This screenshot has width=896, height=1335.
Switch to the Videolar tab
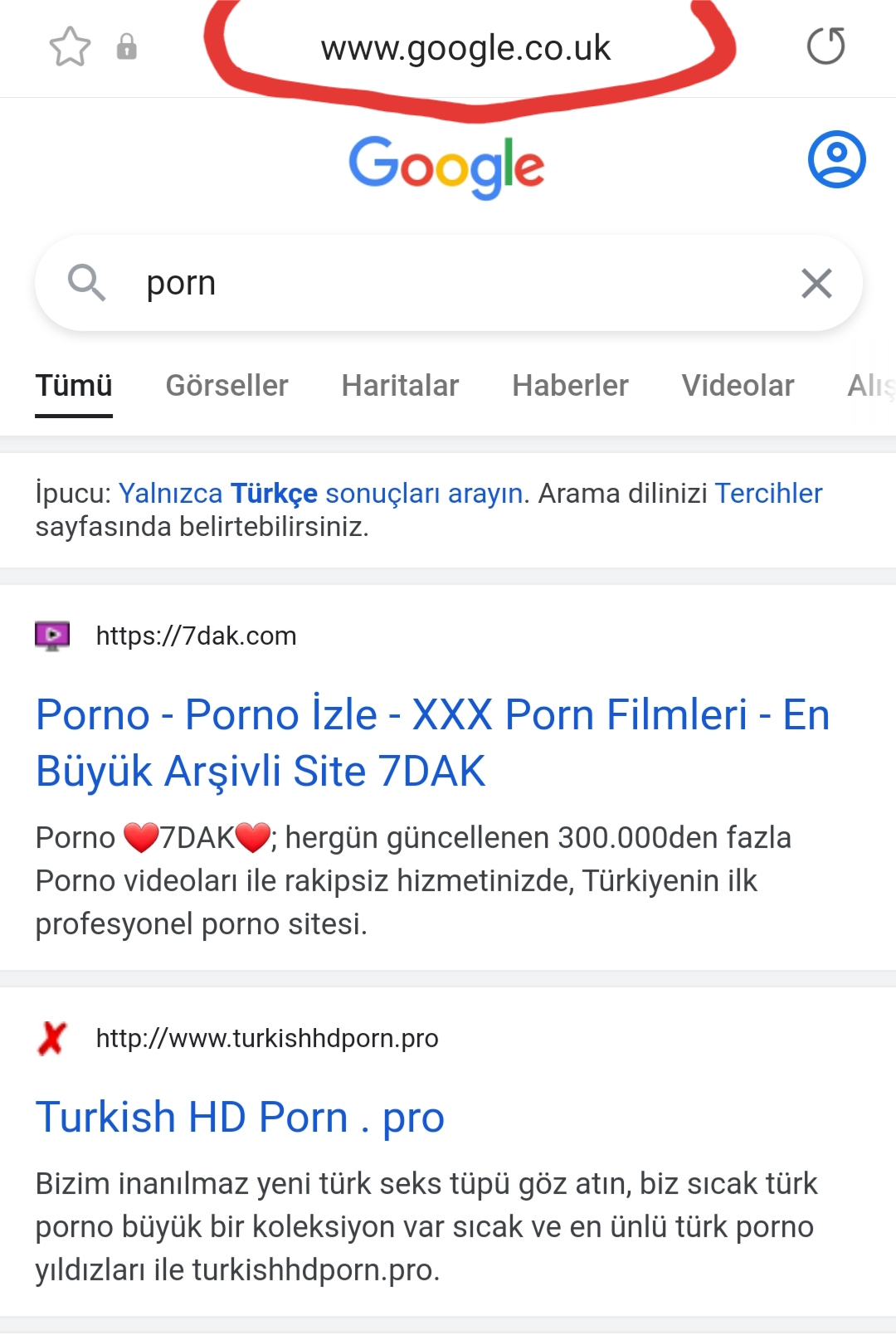pyautogui.click(x=738, y=386)
